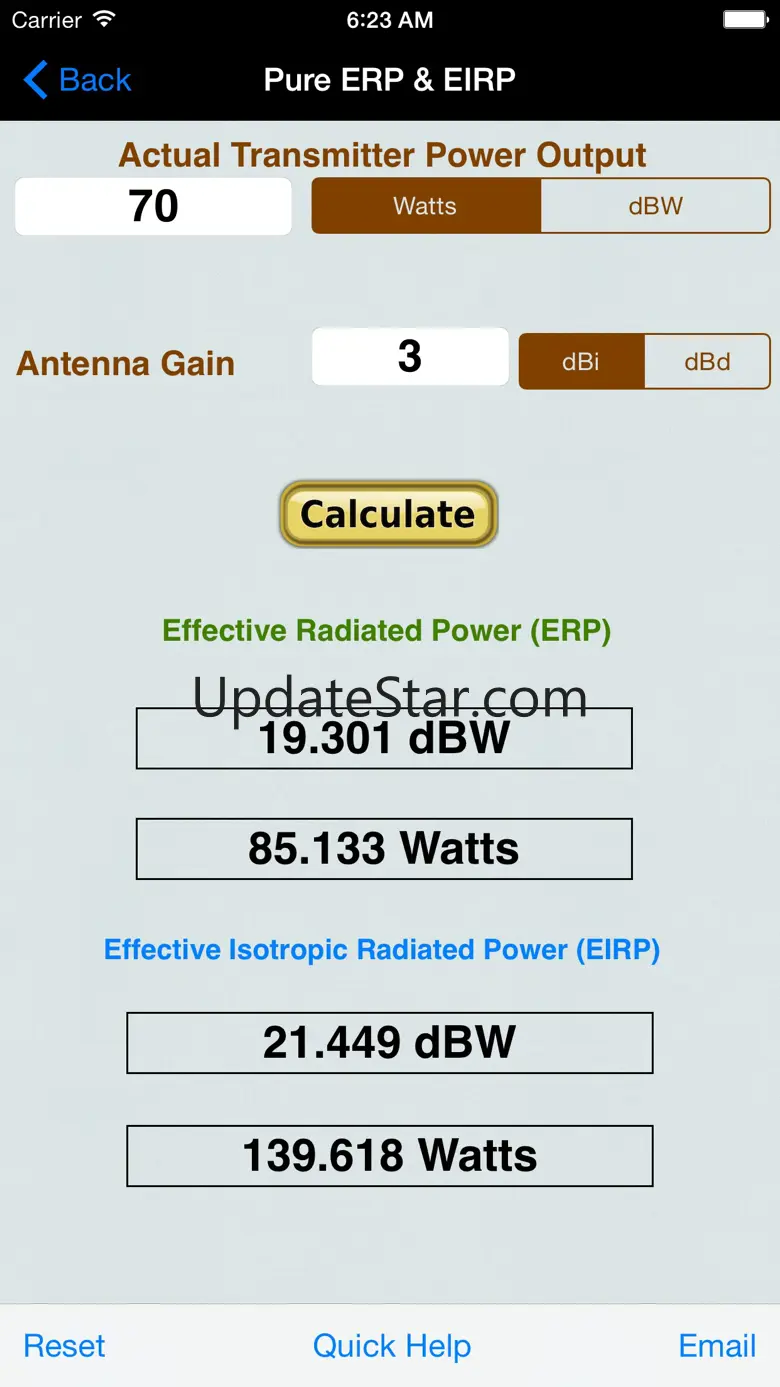Screen dimensions: 780x1387
Task: Edit the transmitter power output field
Action: [153, 207]
